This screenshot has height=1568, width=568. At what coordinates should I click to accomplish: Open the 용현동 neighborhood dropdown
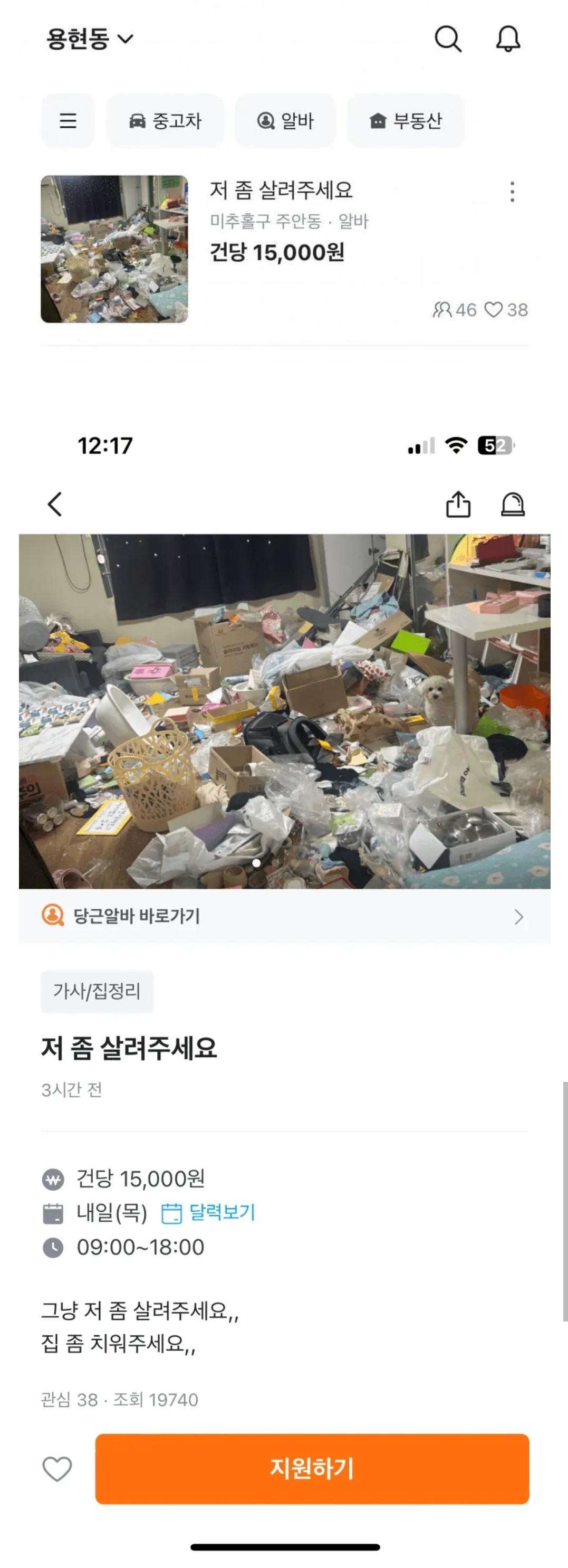(x=90, y=39)
